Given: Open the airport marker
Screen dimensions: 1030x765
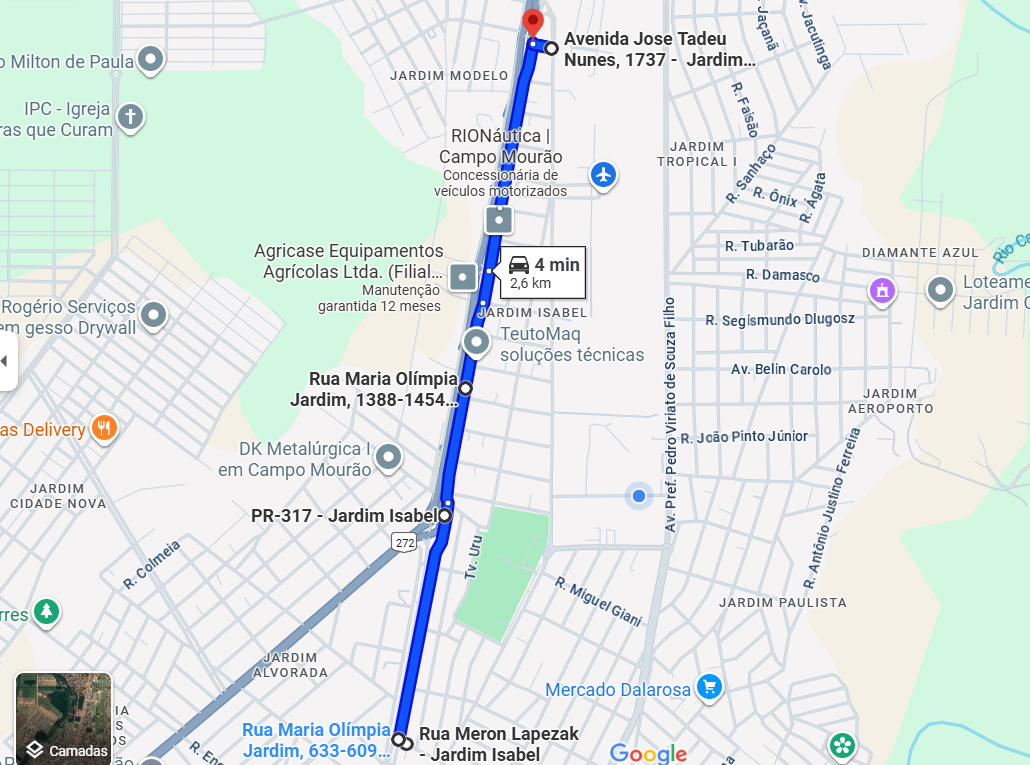Looking at the screenshot, I should tap(602, 175).
